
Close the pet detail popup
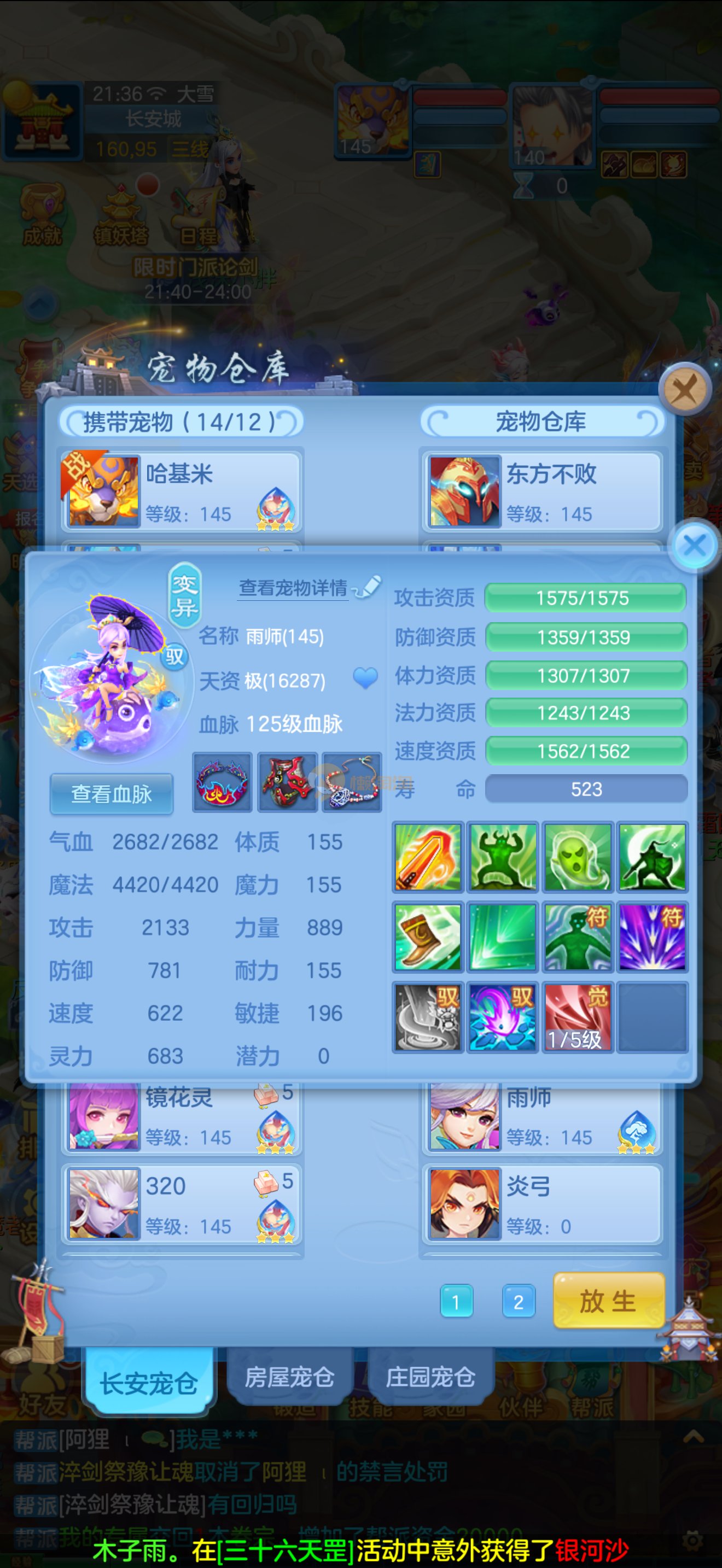(695, 545)
